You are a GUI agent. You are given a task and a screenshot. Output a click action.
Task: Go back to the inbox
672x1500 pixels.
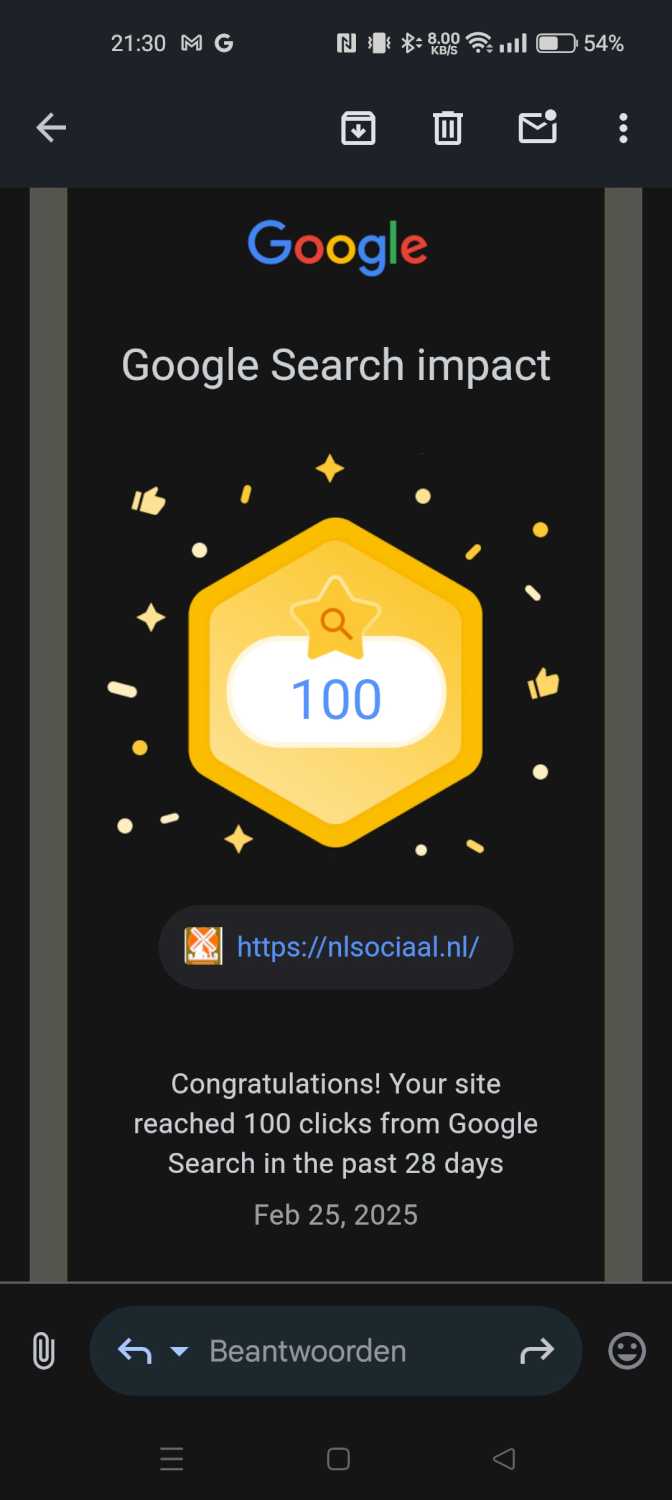click(51, 128)
